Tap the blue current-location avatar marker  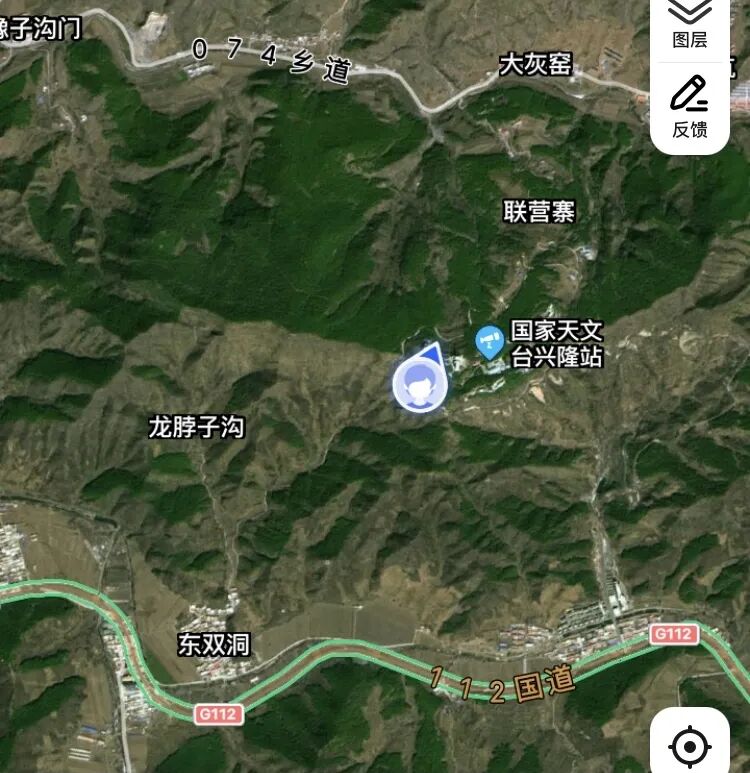click(419, 385)
